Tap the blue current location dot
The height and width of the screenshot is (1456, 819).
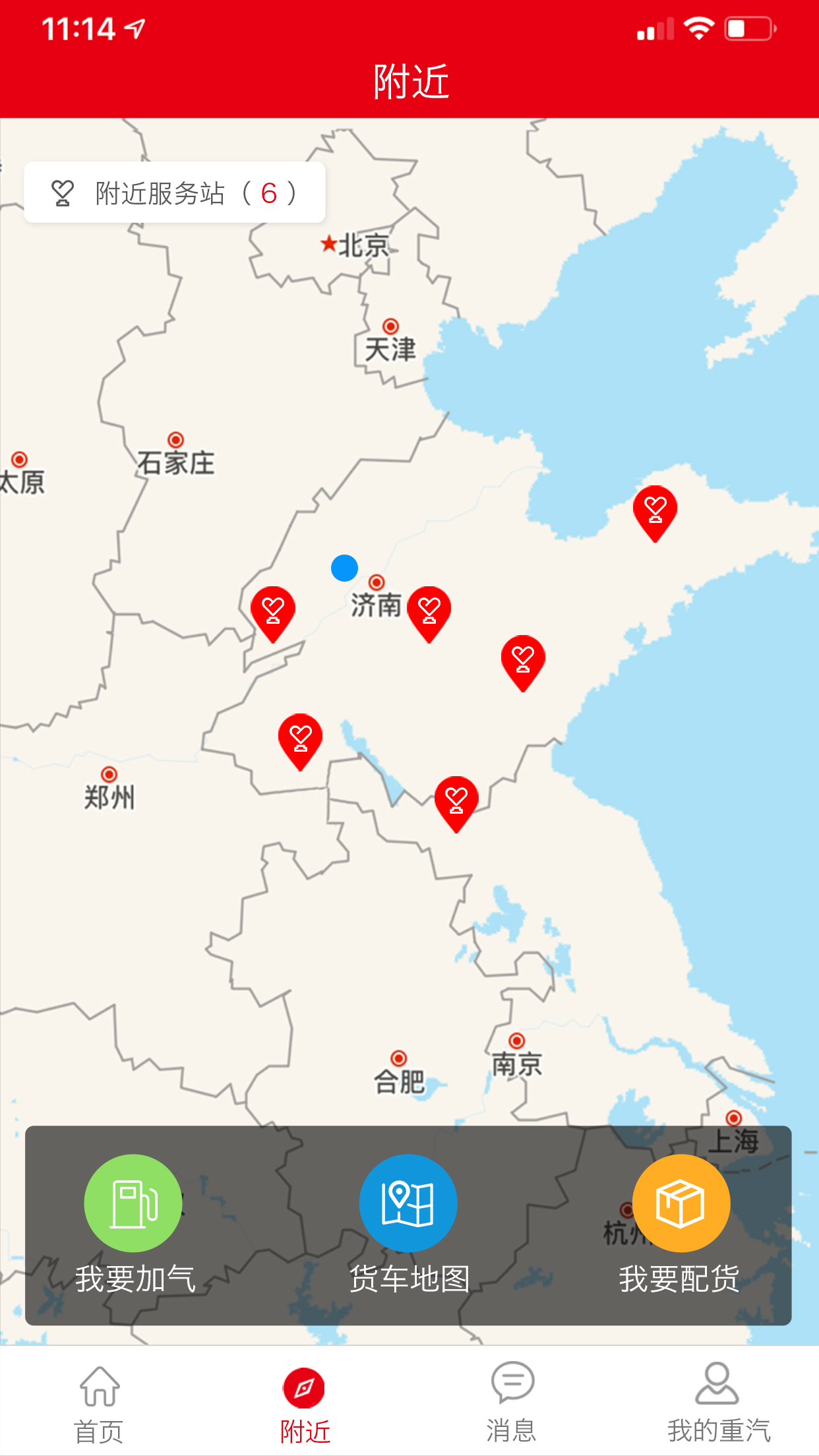tap(344, 568)
